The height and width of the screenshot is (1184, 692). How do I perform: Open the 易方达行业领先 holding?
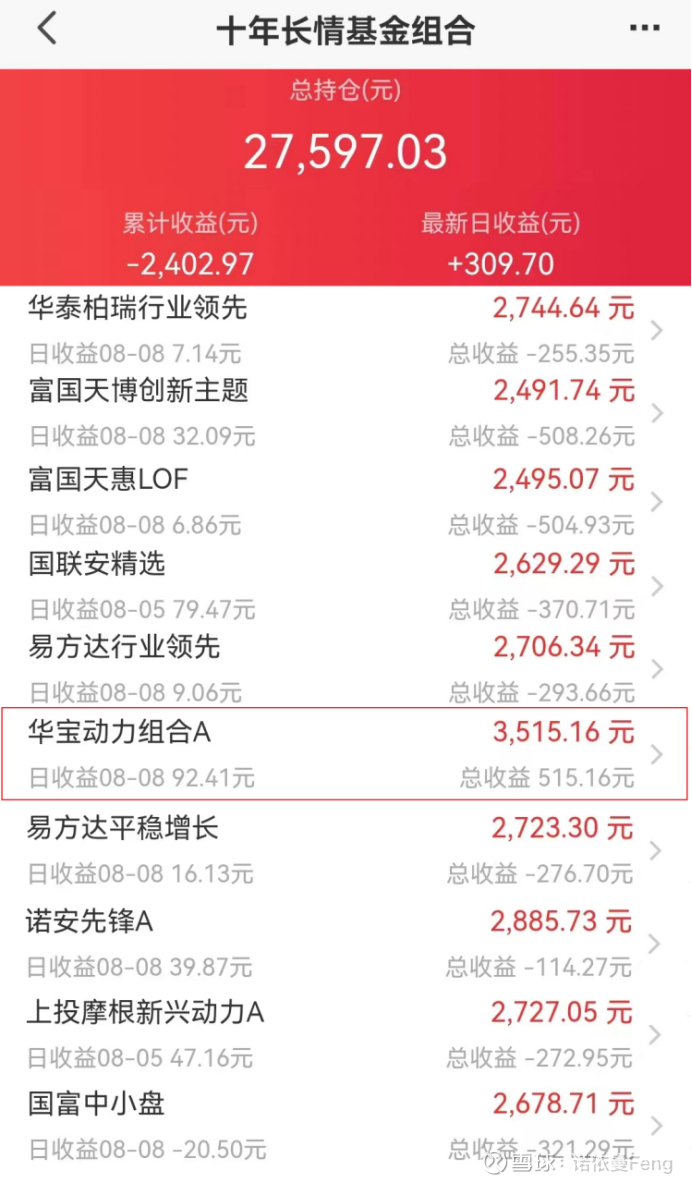tap(345, 668)
